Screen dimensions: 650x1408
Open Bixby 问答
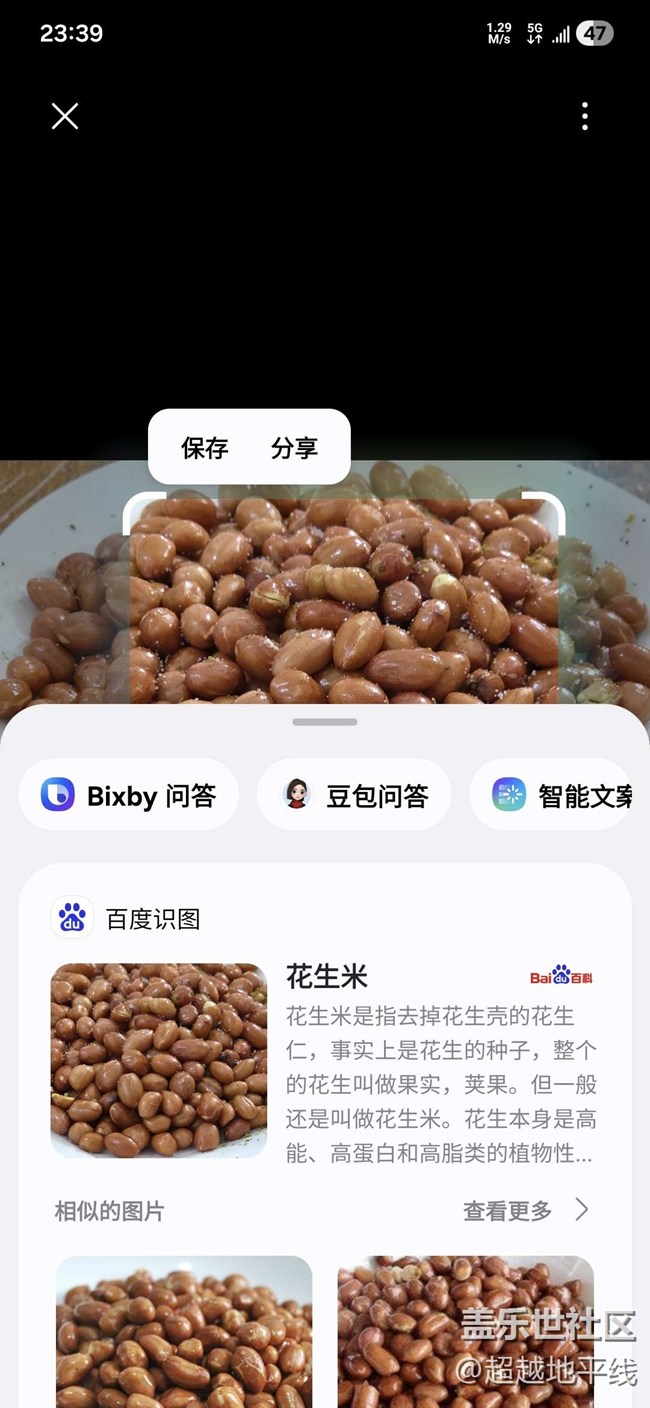pyautogui.click(x=129, y=795)
